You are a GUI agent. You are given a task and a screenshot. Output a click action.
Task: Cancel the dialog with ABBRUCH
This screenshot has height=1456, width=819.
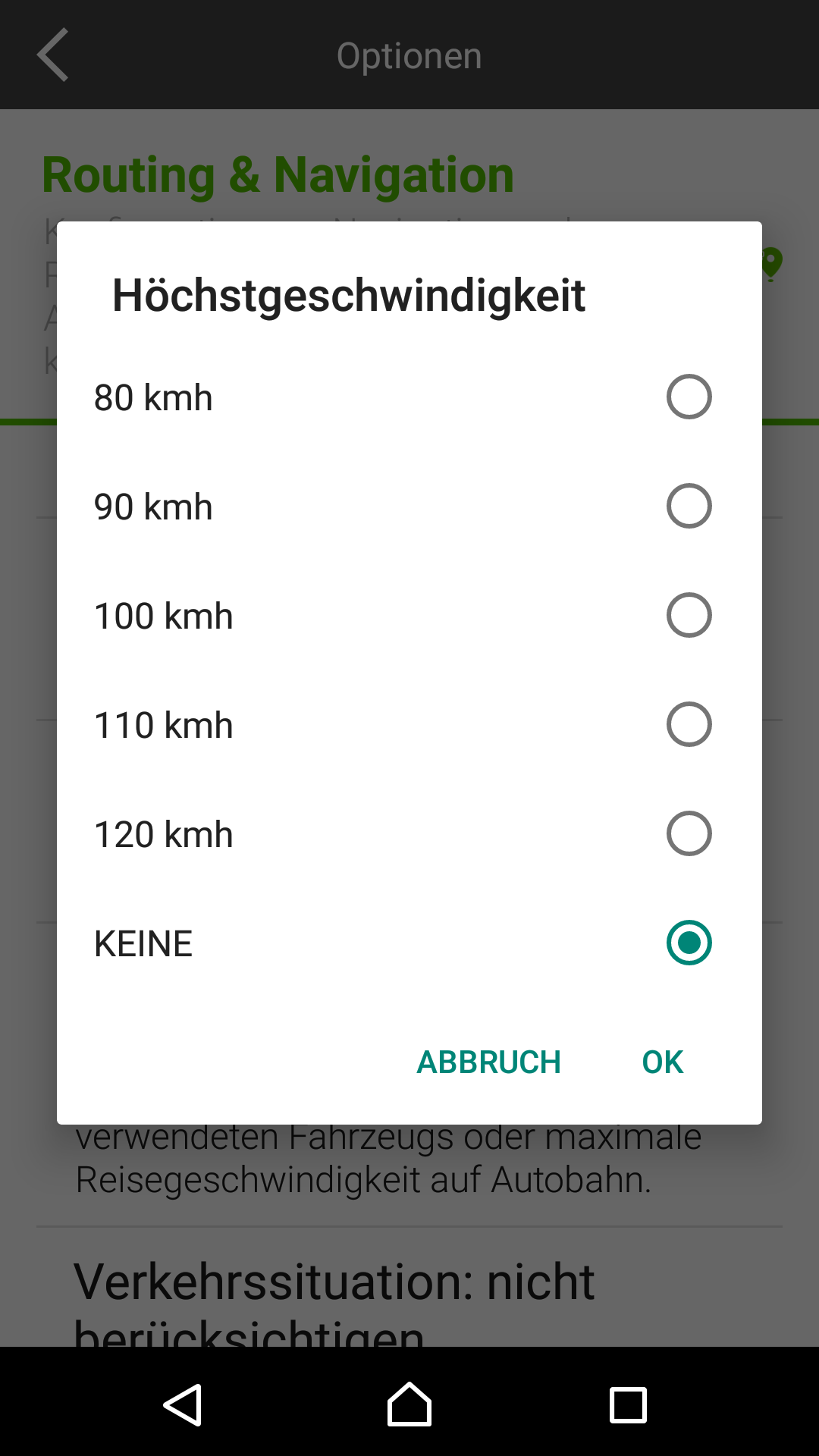(488, 1062)
